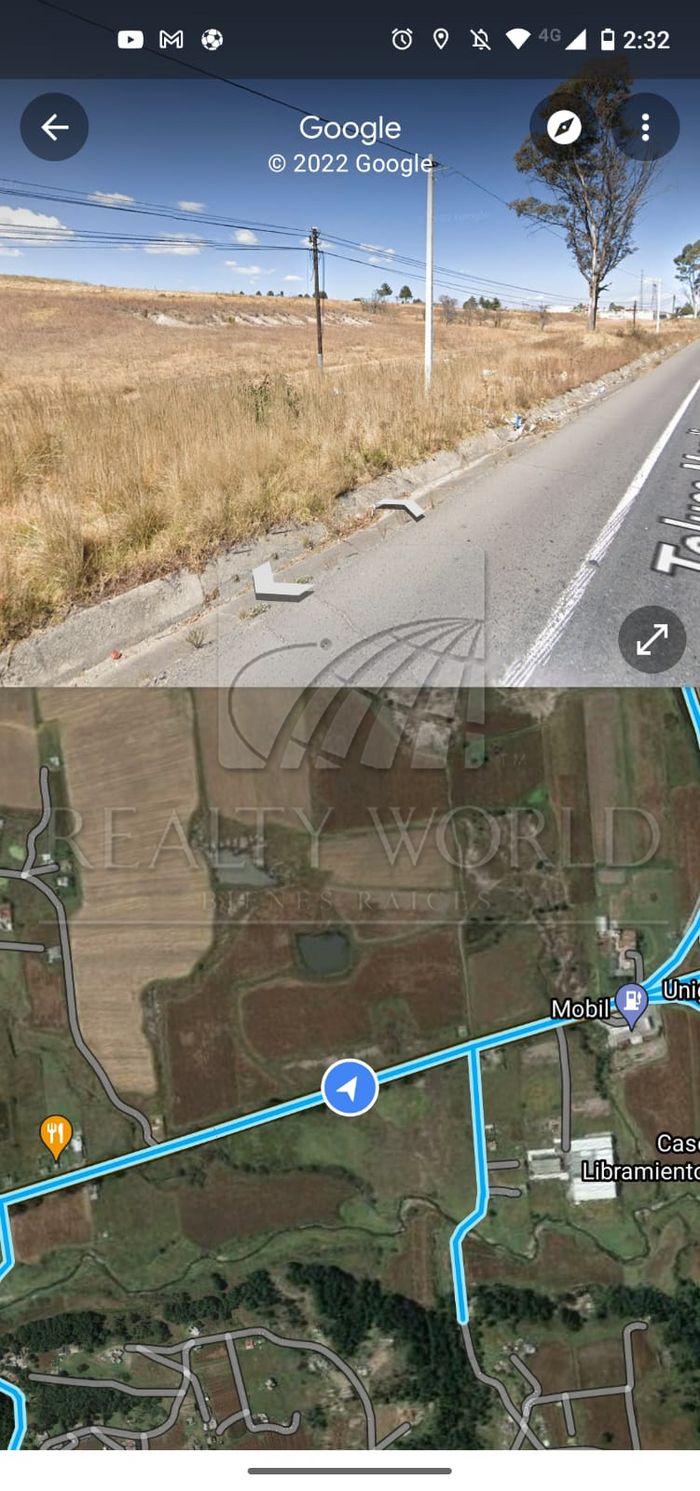700x1491 pixels.
Task: Tap the compass icon
Action: 564,127
